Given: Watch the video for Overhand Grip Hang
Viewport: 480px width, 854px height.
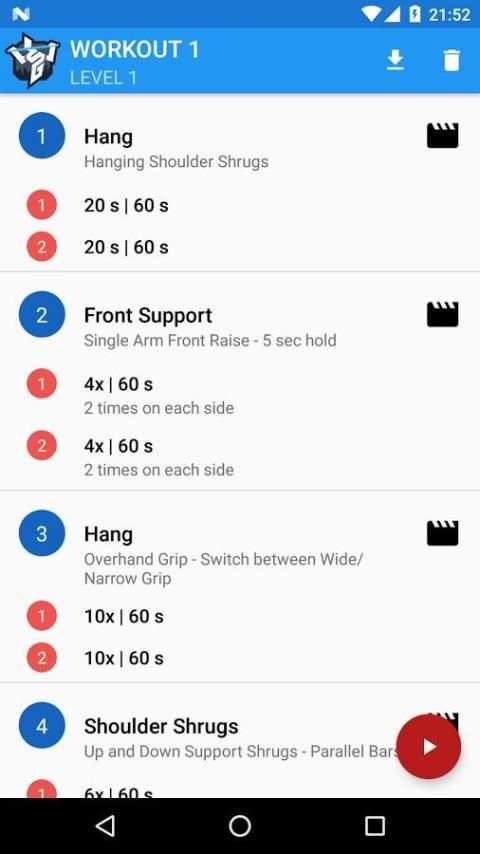Looking at the screenshot, I should 442,533.
